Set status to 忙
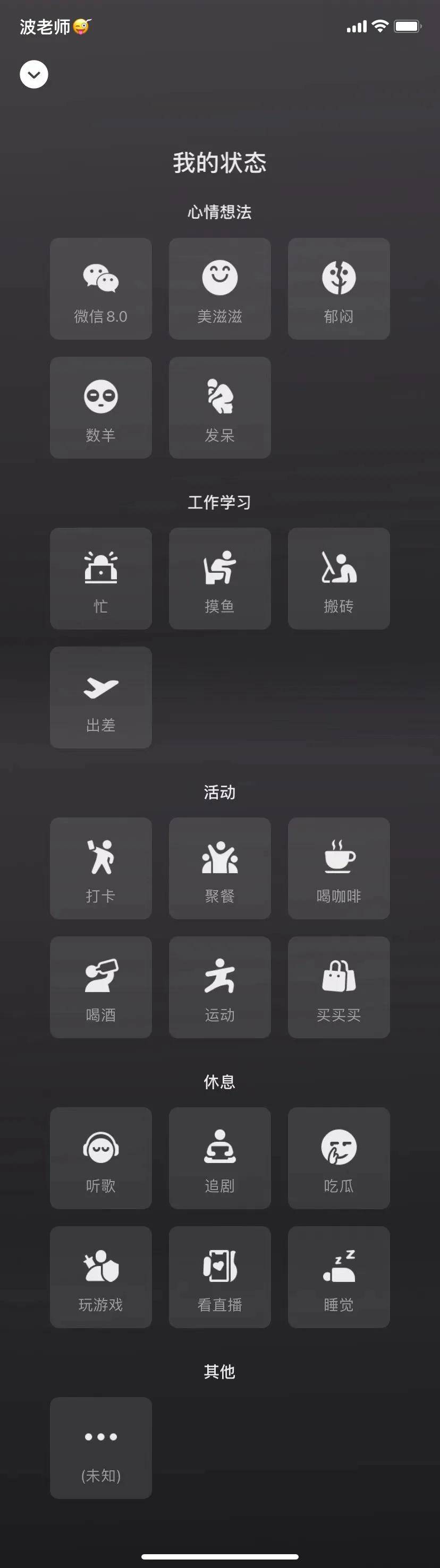440x1568 pixels. [100, 578]
